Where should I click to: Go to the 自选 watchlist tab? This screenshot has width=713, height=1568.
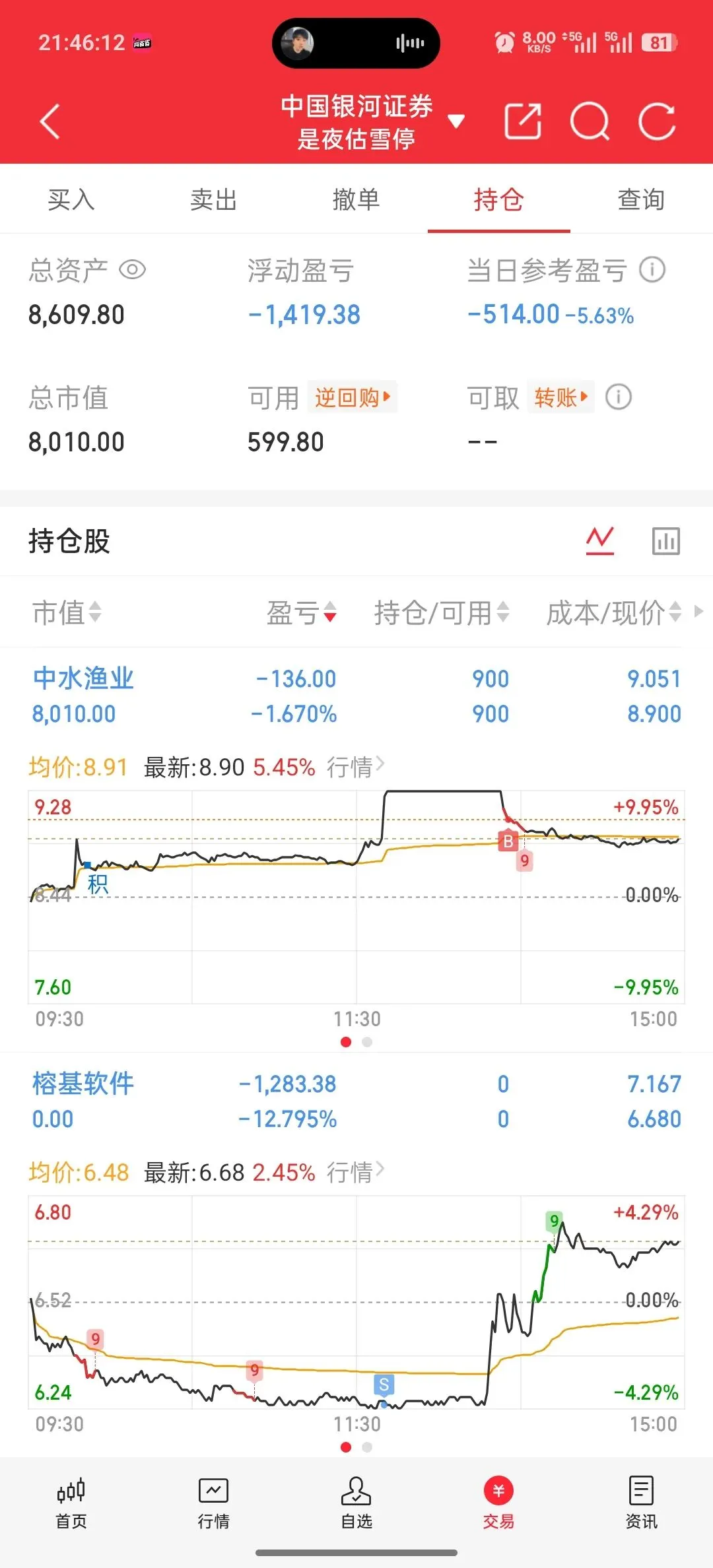[x=356, y=1503]
